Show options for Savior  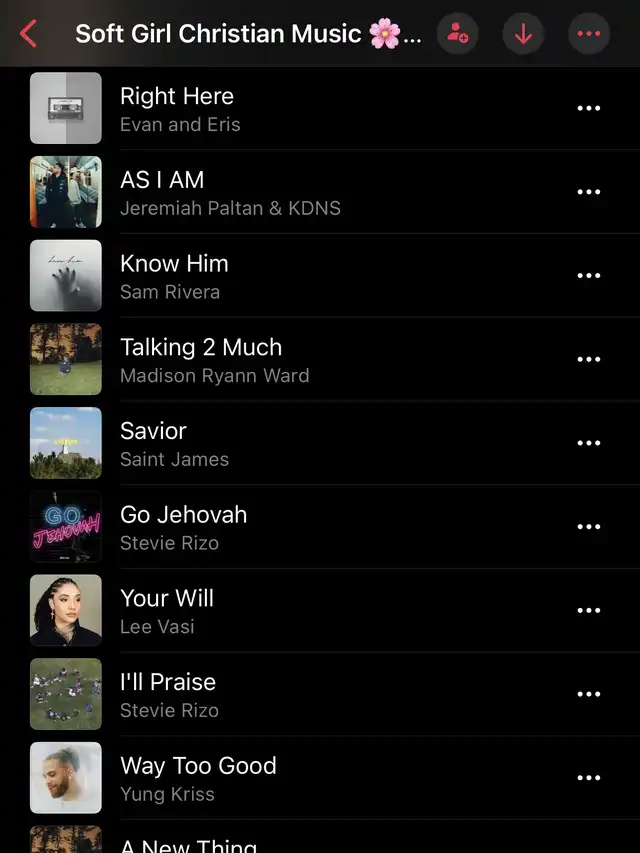click(589, 443)
